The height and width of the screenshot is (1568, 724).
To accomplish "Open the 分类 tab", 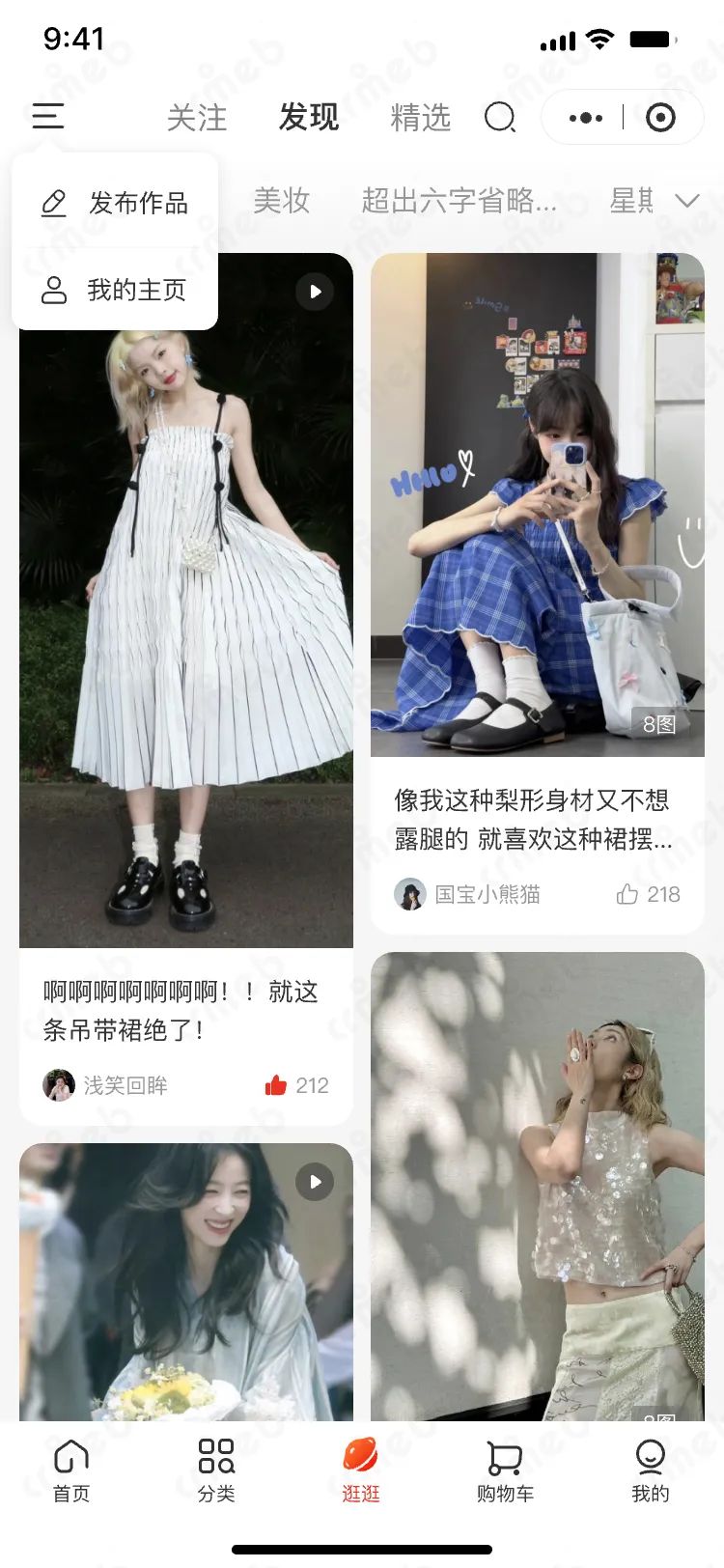I will click(x=216, y=1470).
